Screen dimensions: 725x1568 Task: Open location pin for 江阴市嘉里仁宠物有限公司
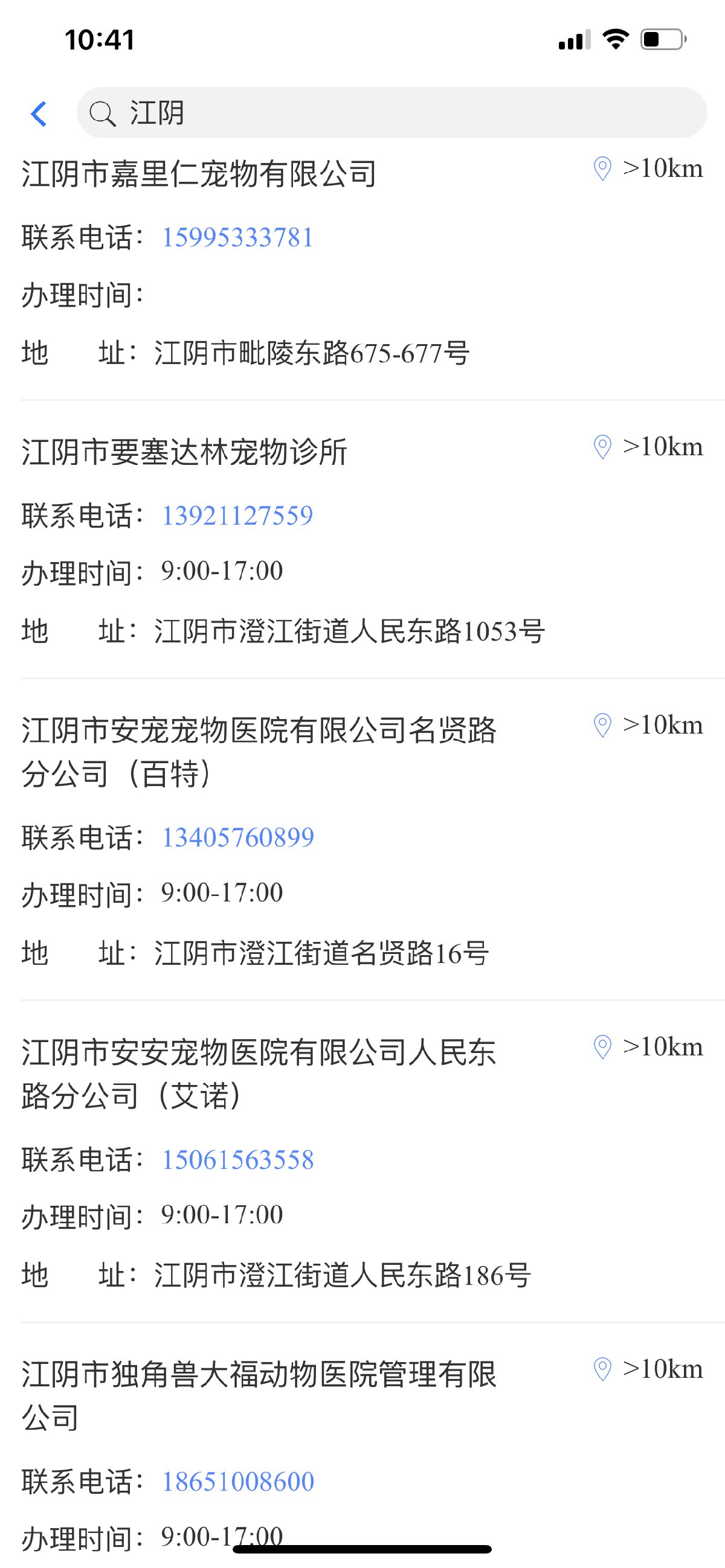pyautogui.click(x=602, y=168)
